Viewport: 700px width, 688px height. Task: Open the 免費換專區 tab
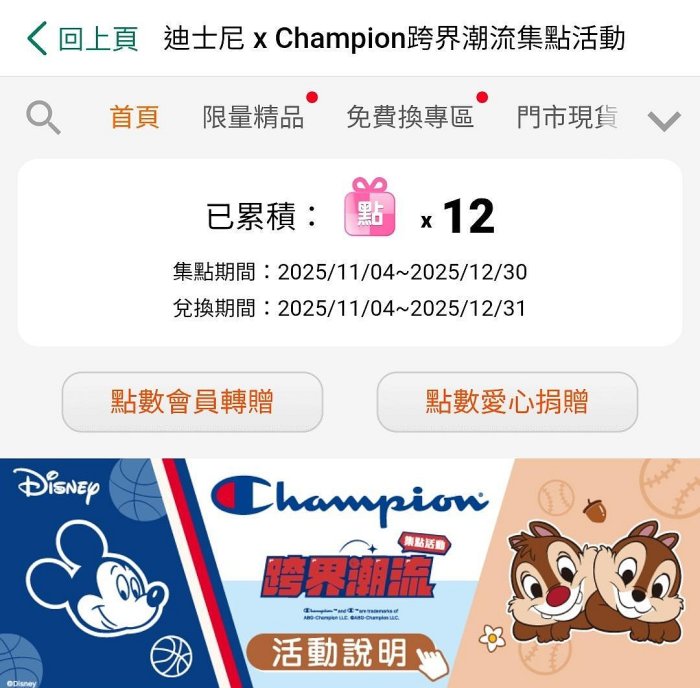point(410,118)
